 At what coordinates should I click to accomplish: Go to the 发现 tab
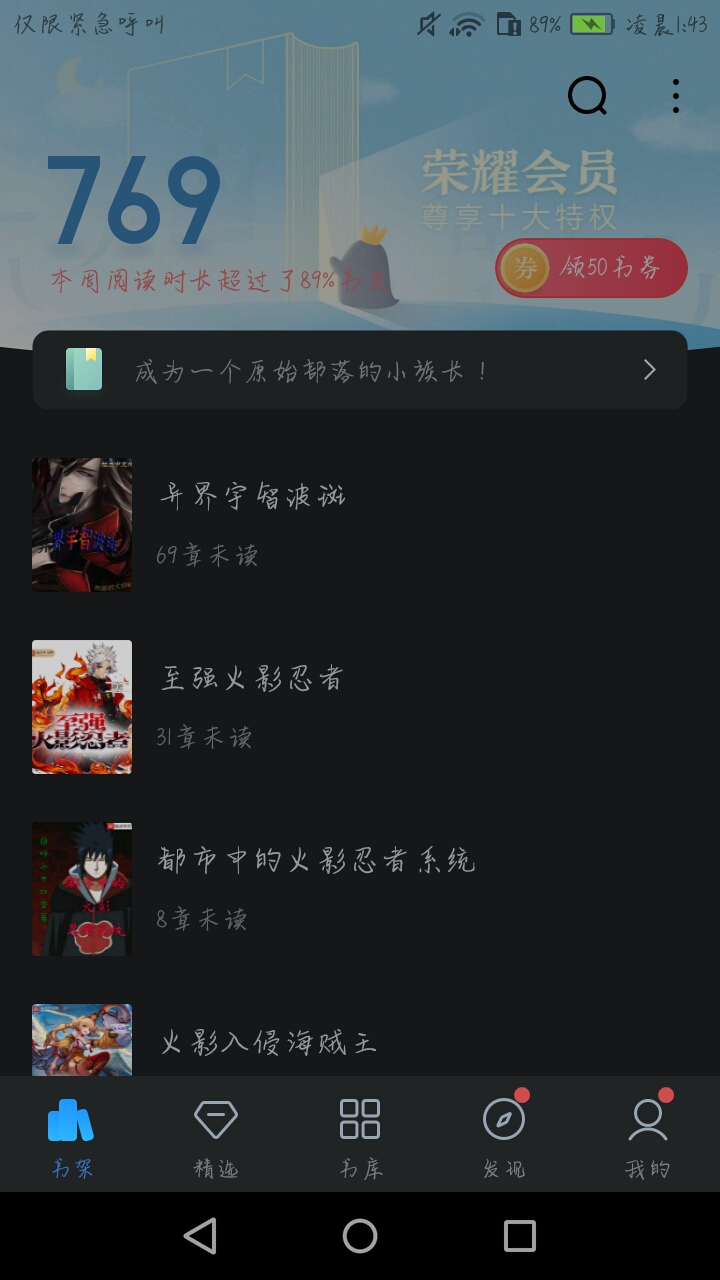[x=504, y=1136]
